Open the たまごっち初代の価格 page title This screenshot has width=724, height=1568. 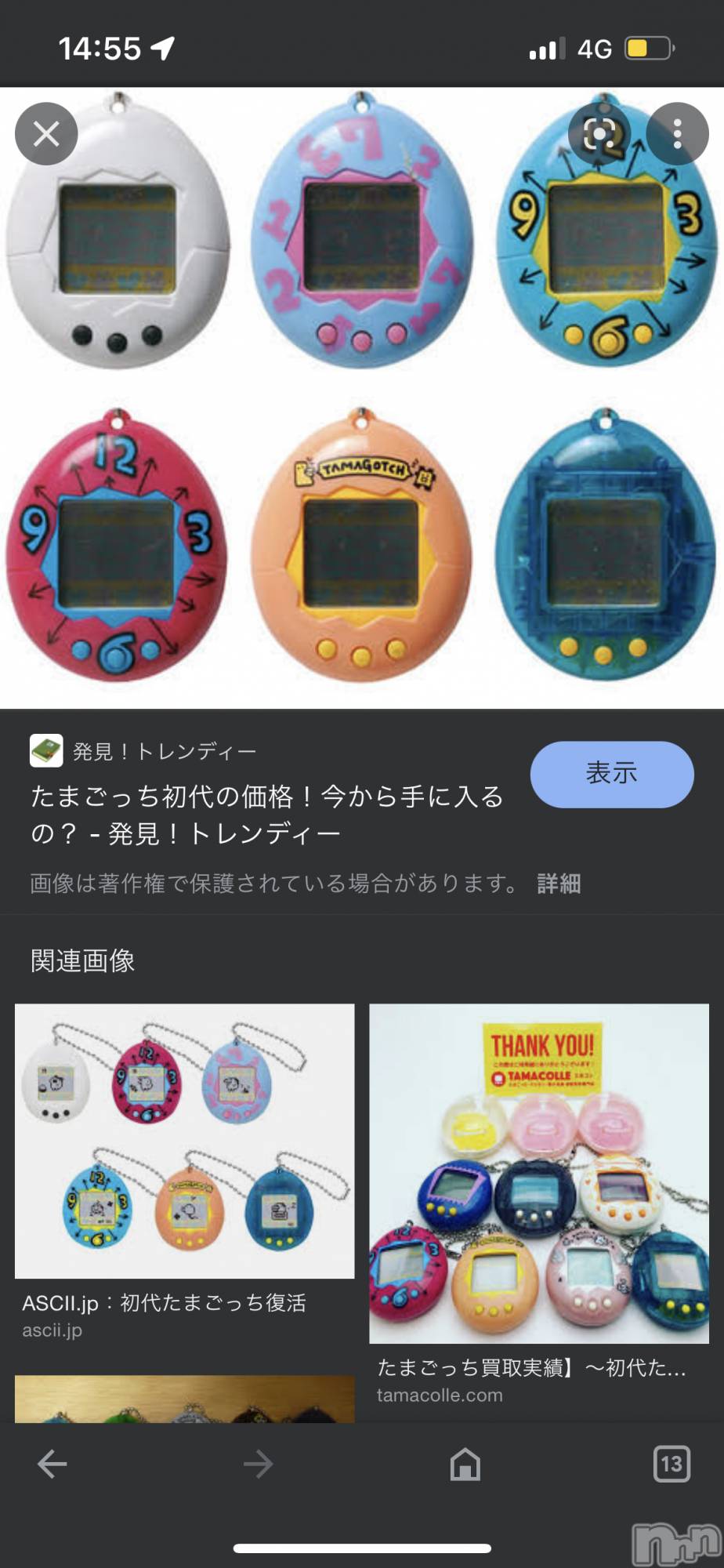[x=266, y=815]
